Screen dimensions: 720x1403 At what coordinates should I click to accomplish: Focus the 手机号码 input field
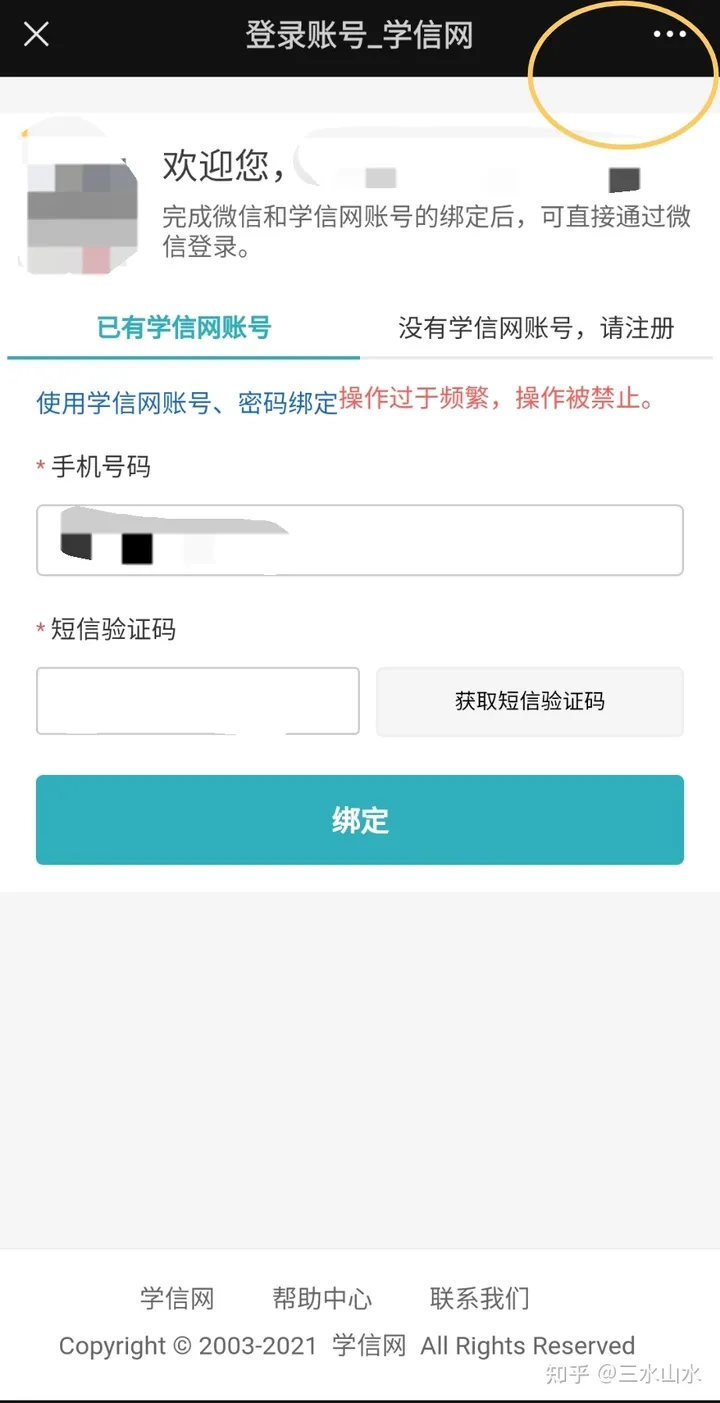pyautogui.click(x=360, y=540)
